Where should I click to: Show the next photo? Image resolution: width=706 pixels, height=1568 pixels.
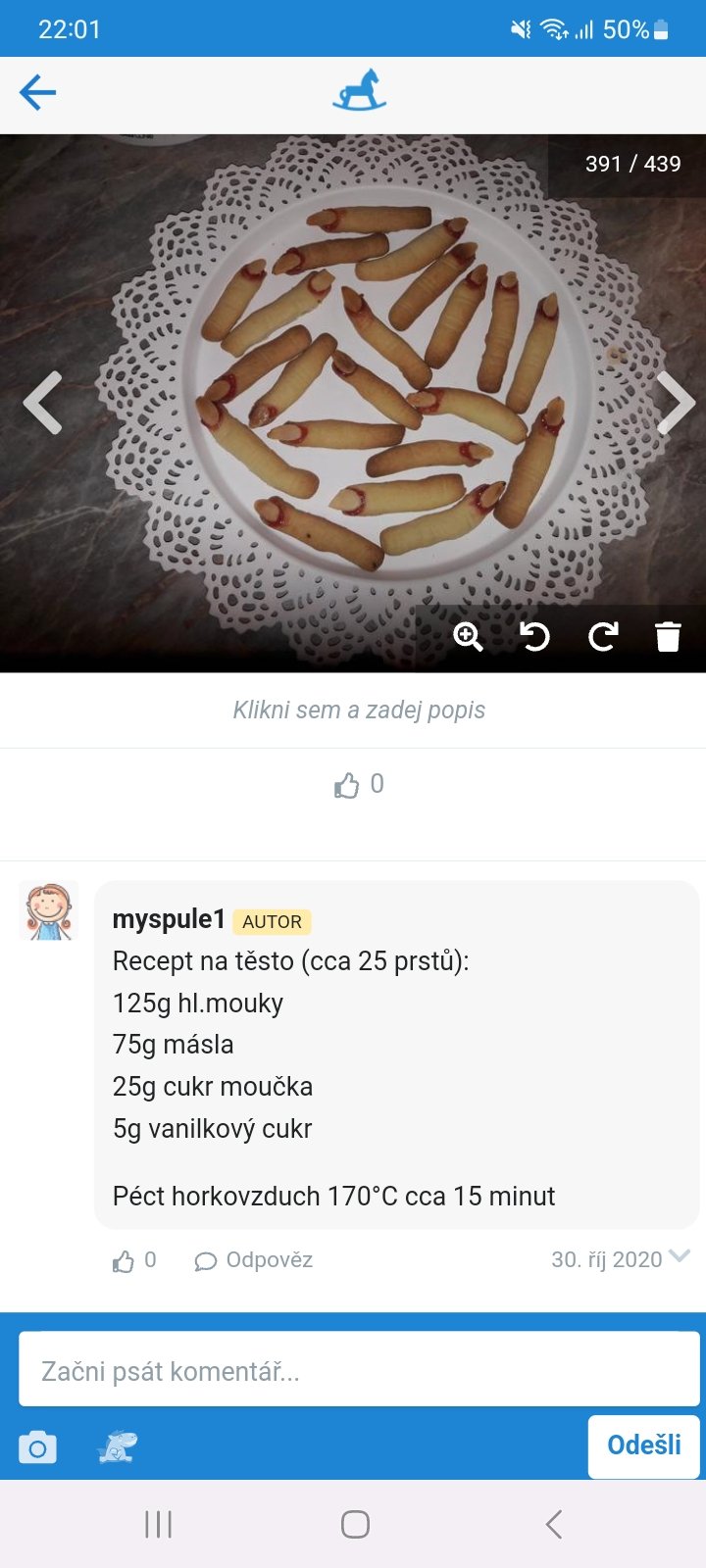676,403
